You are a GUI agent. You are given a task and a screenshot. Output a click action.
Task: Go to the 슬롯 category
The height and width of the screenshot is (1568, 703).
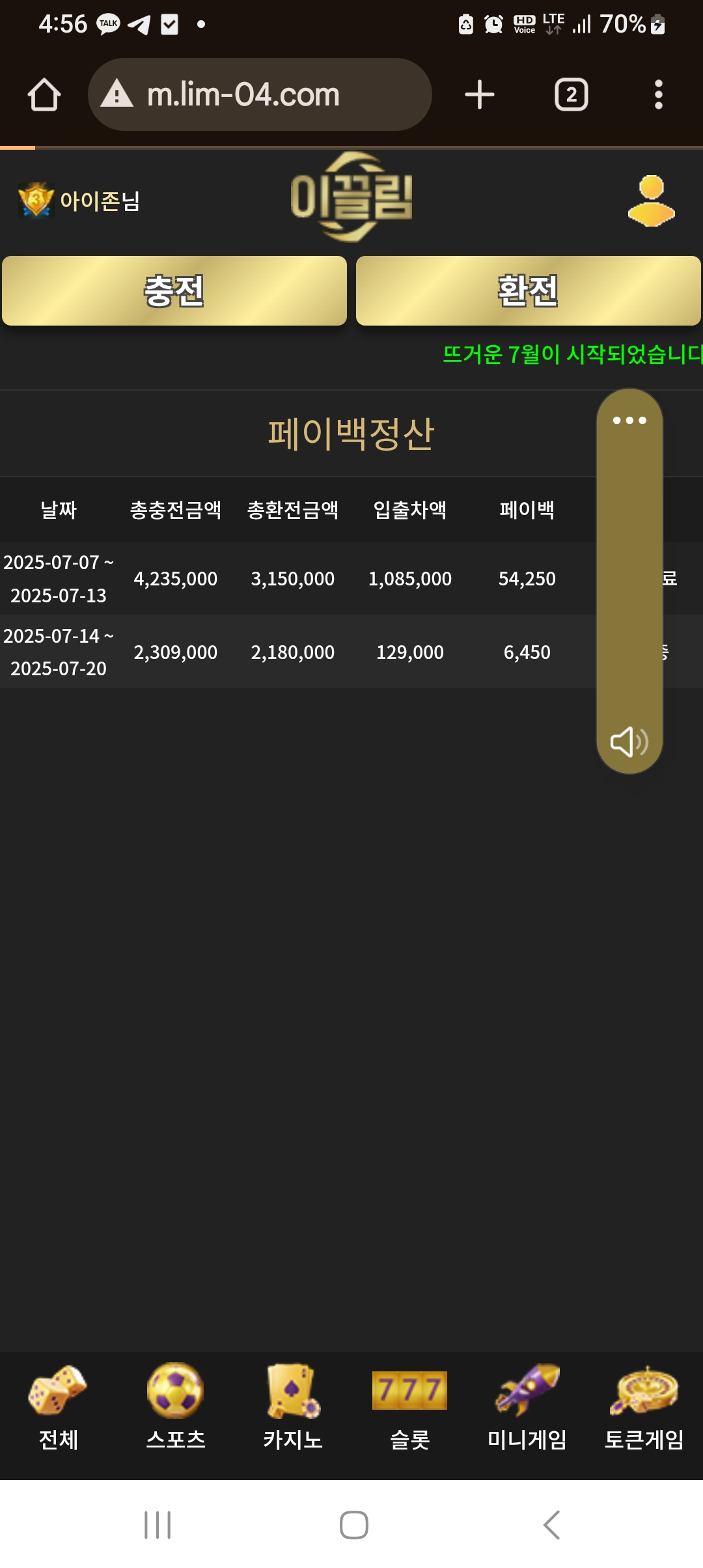pos(410,1408)
